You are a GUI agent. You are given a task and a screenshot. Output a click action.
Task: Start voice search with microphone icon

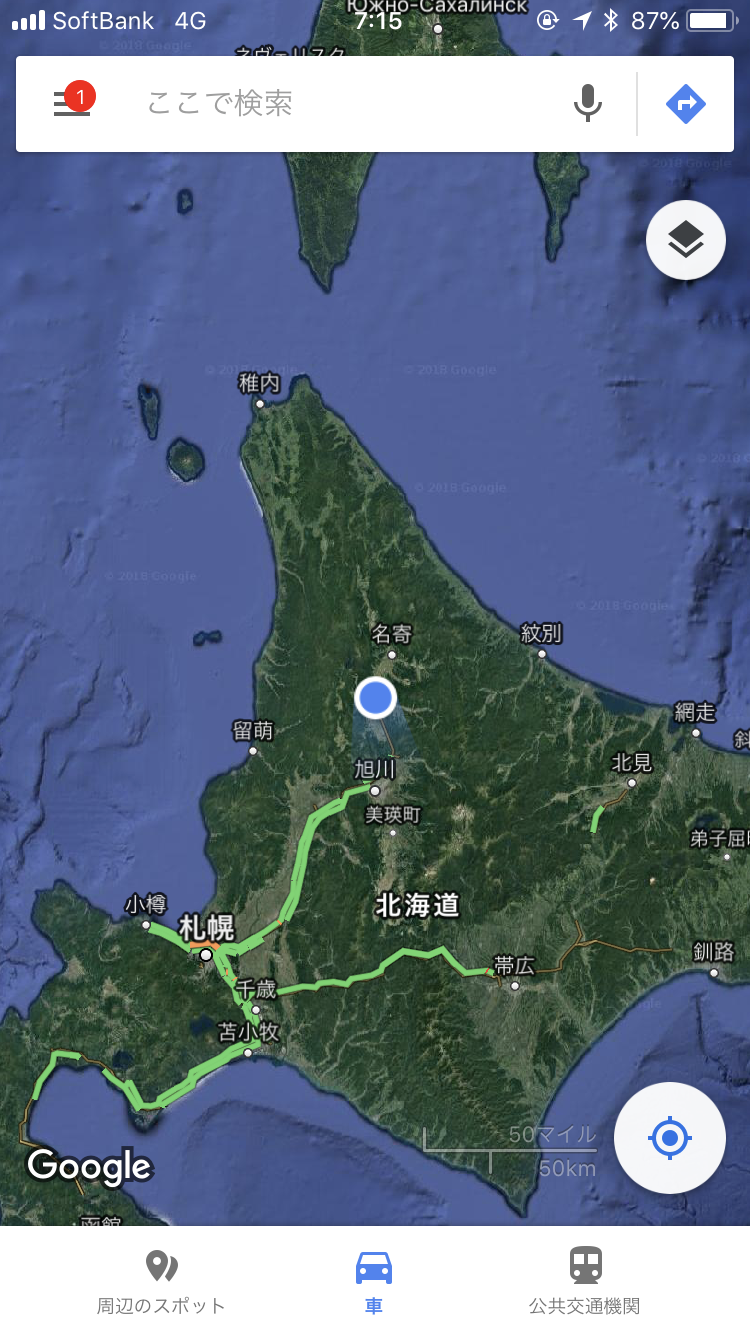click(588, 103)
